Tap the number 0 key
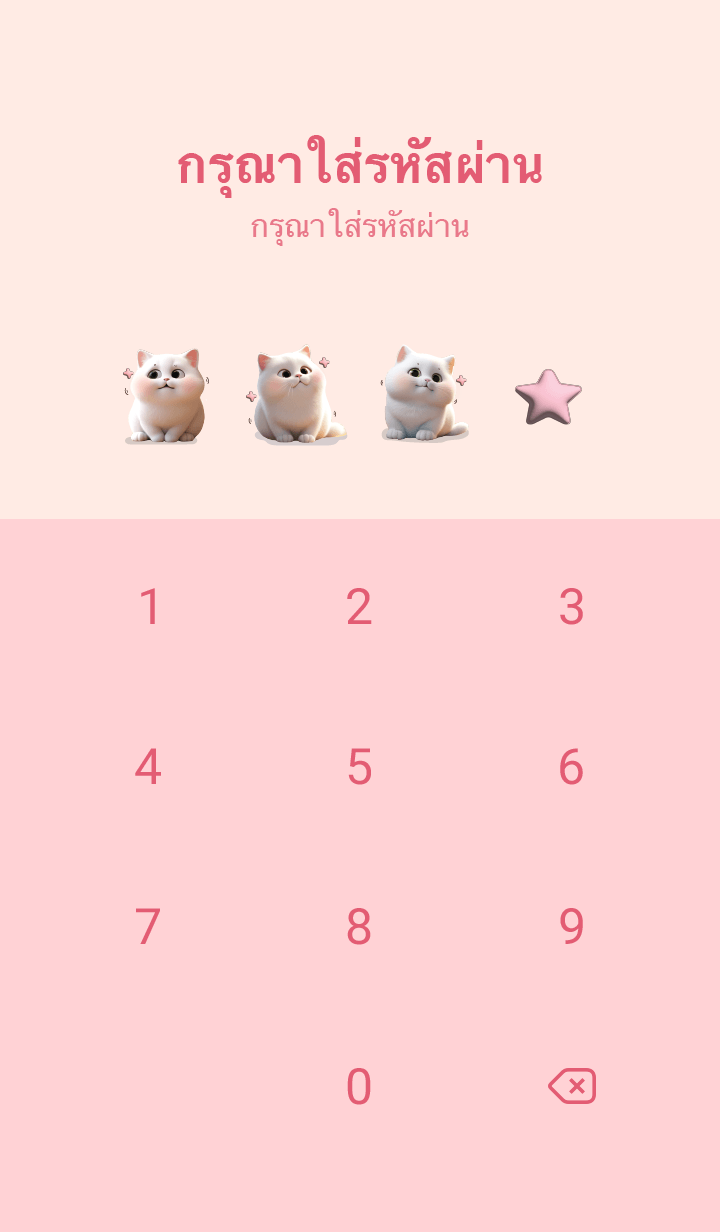The width and height of the screenshot is (720, 1232). point(359,1087)
